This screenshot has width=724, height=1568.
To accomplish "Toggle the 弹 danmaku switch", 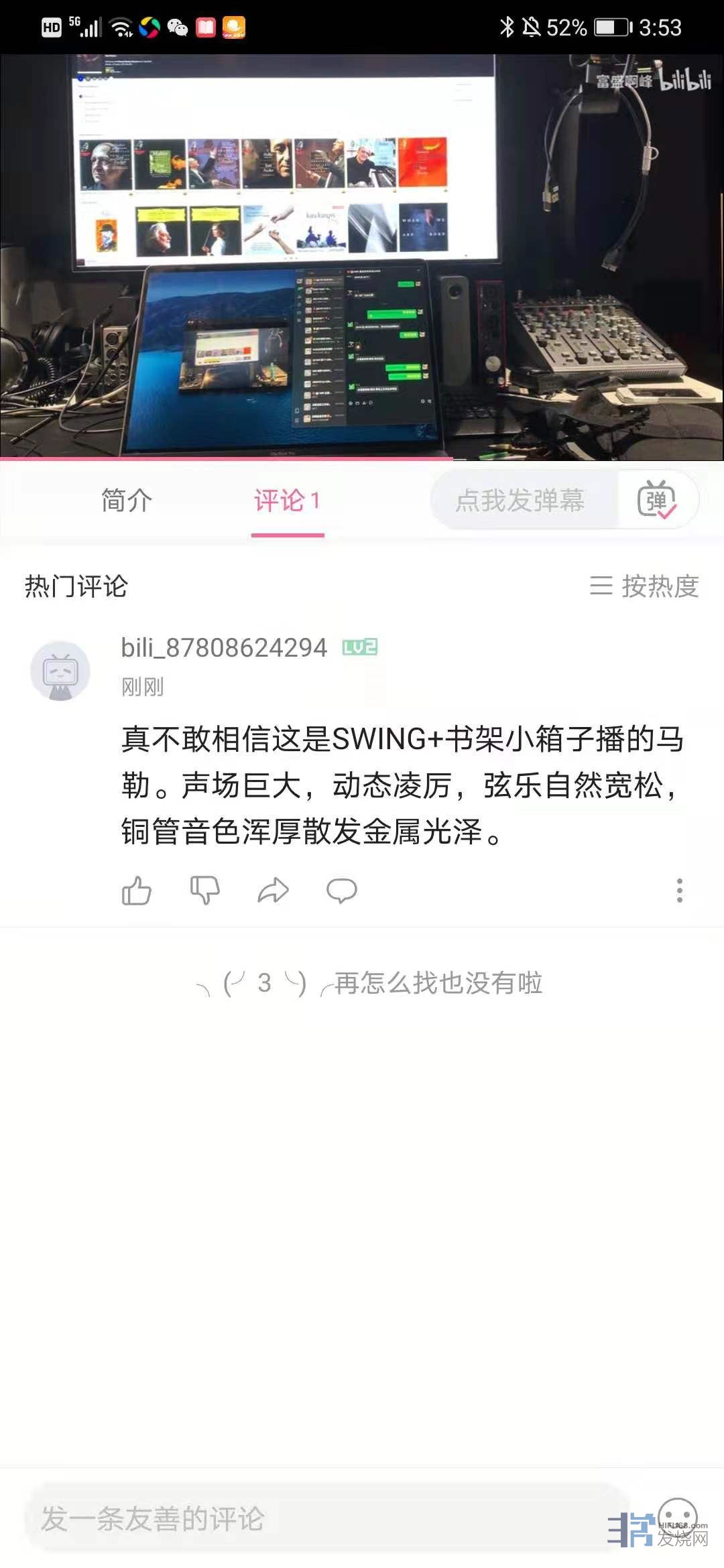I will pos(657,501).
